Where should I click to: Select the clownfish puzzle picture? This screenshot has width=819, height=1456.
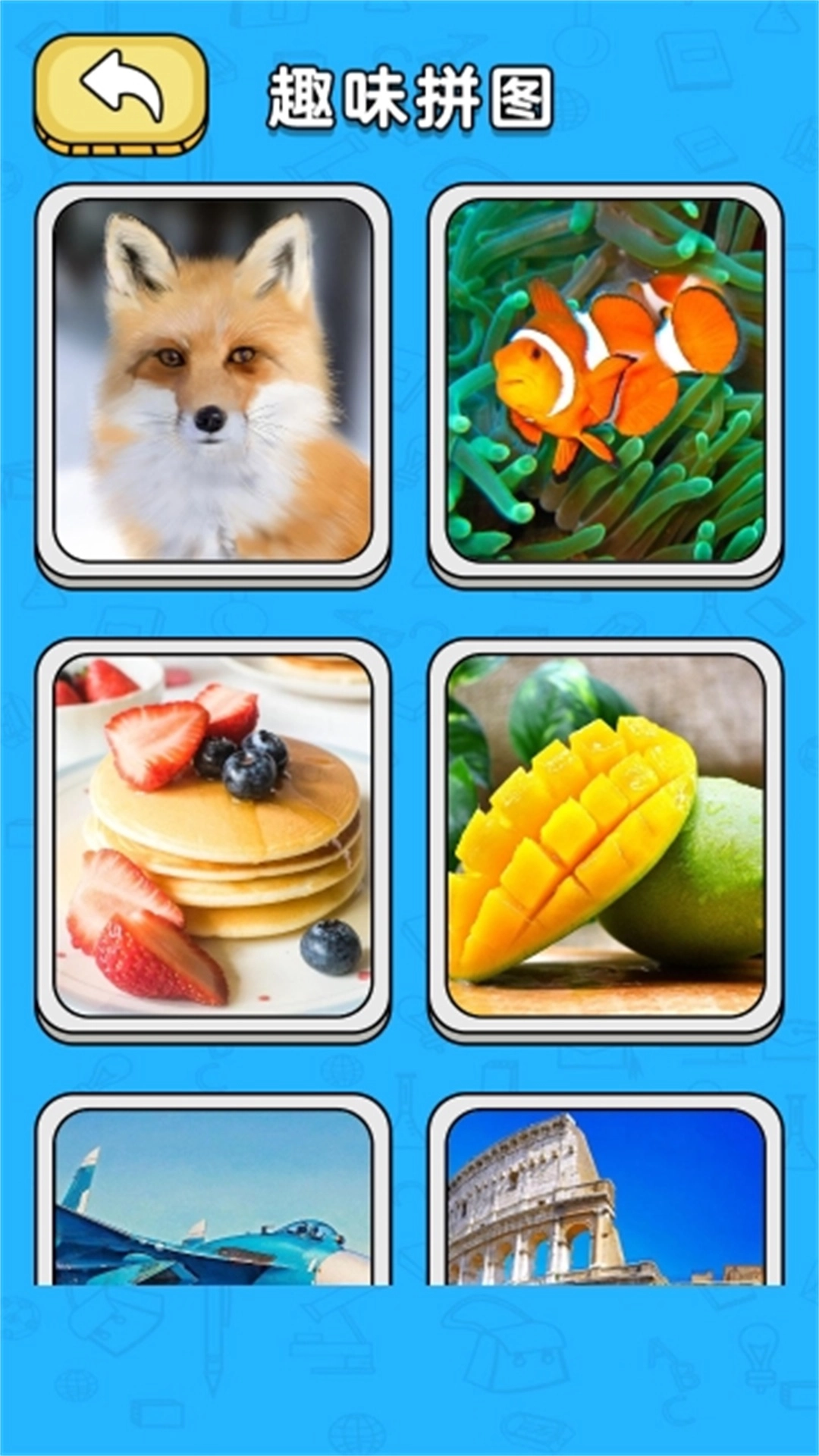(x=605, y=381)
